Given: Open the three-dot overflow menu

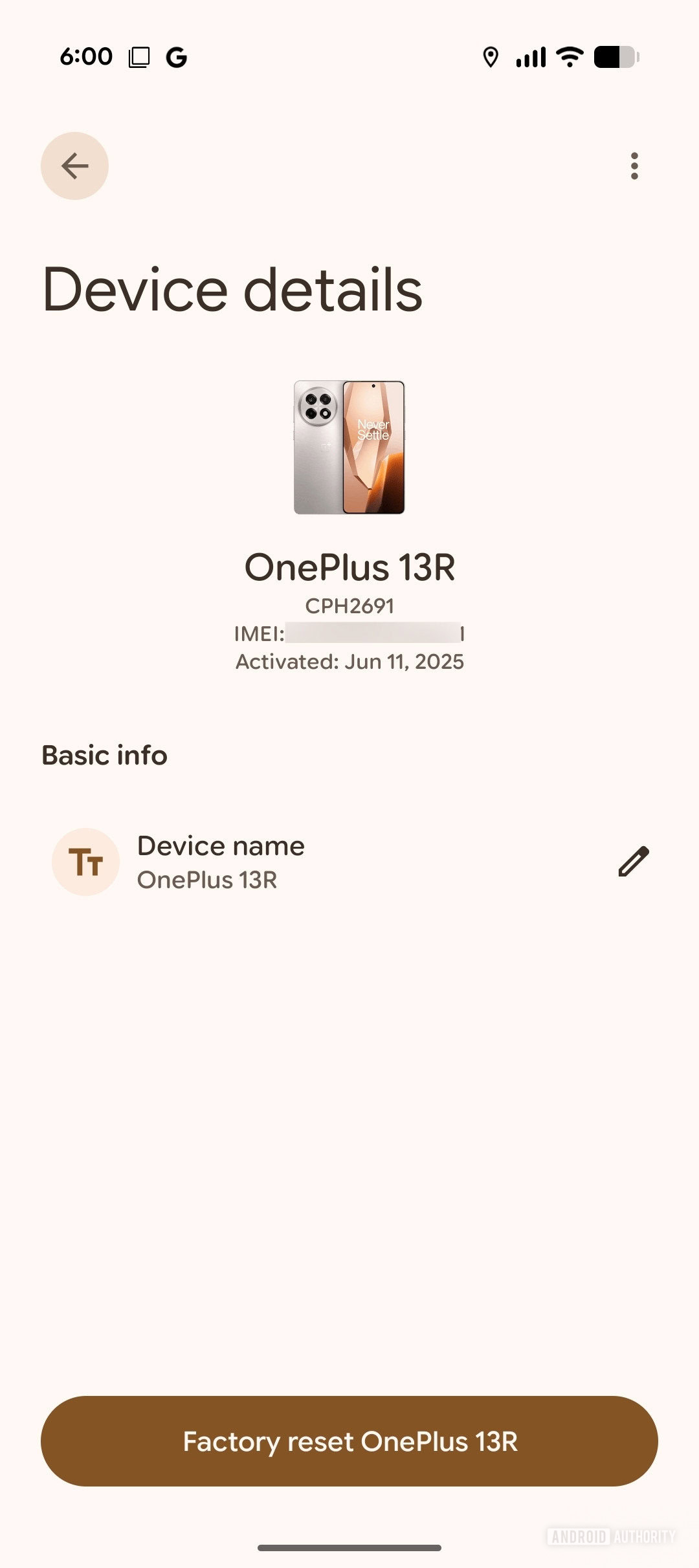Looking at the screenshot, I should 634,166.
